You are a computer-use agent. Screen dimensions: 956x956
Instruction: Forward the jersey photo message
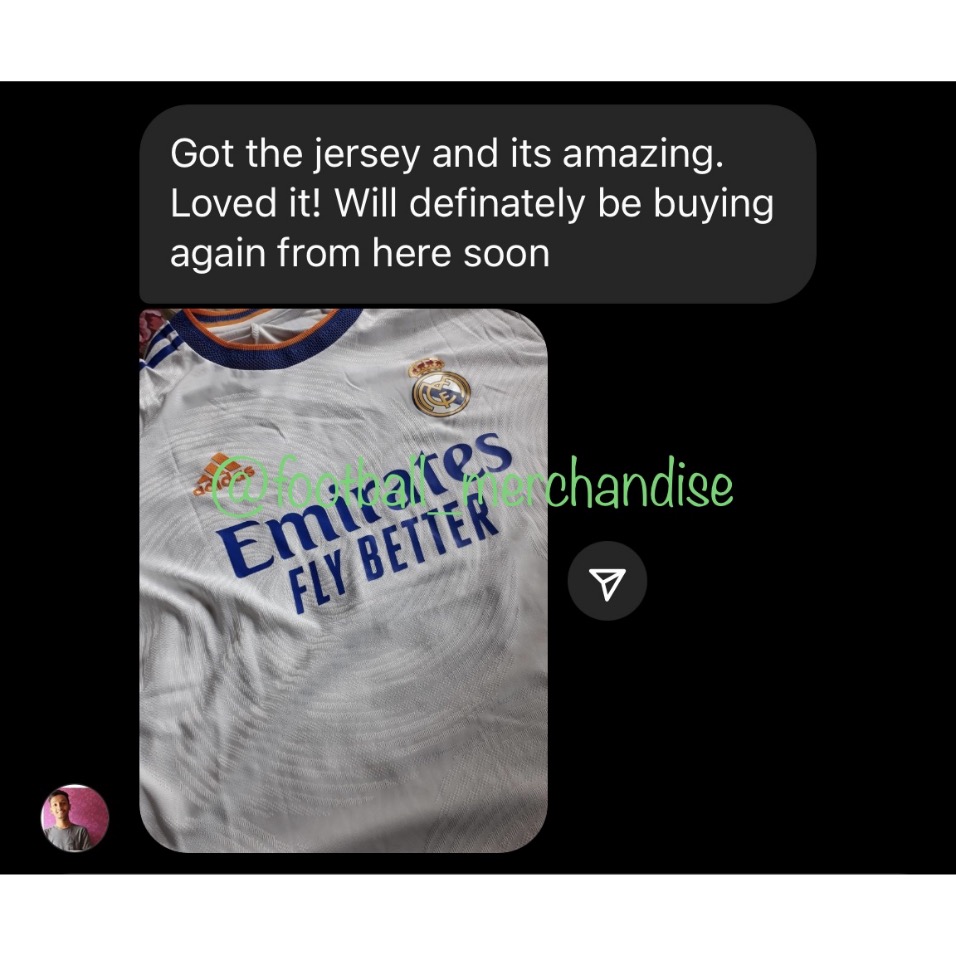[607, 581]
